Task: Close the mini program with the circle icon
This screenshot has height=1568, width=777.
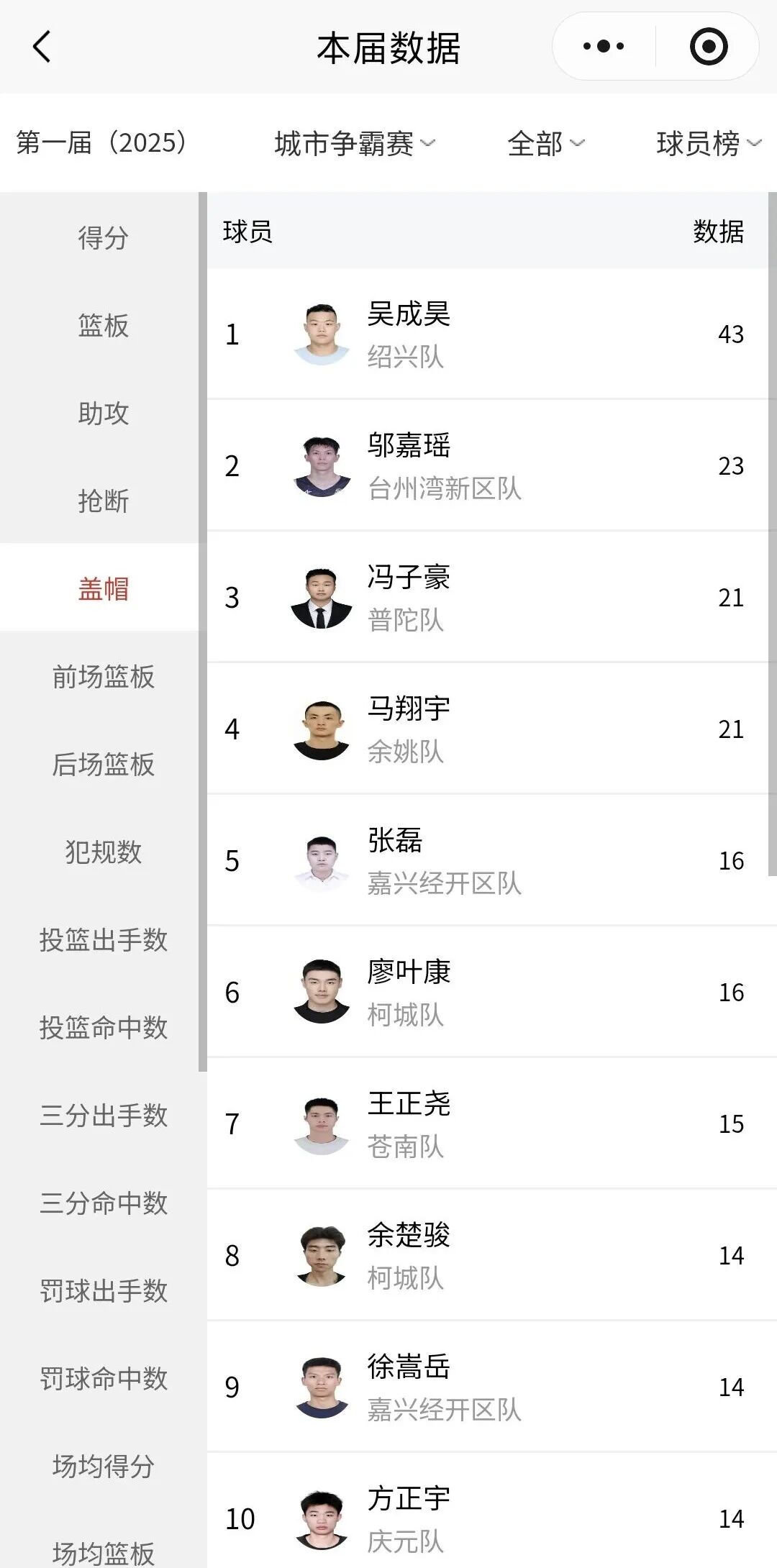Action: pos(708,47)
